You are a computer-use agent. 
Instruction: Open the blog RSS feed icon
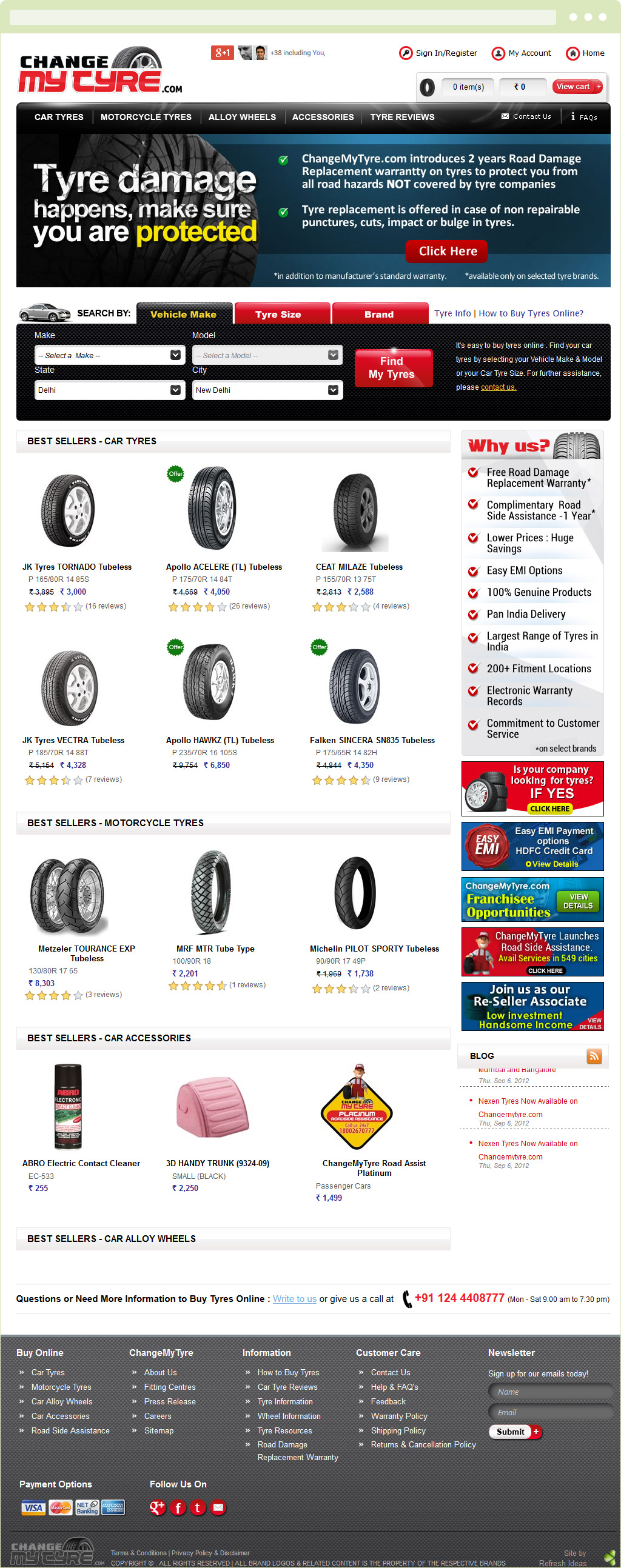tap(594, 1056)
